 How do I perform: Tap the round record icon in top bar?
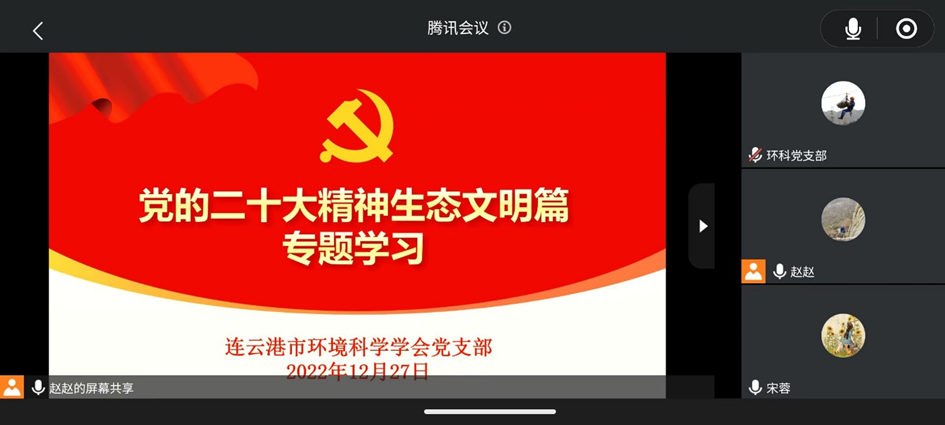click(906, 29)
